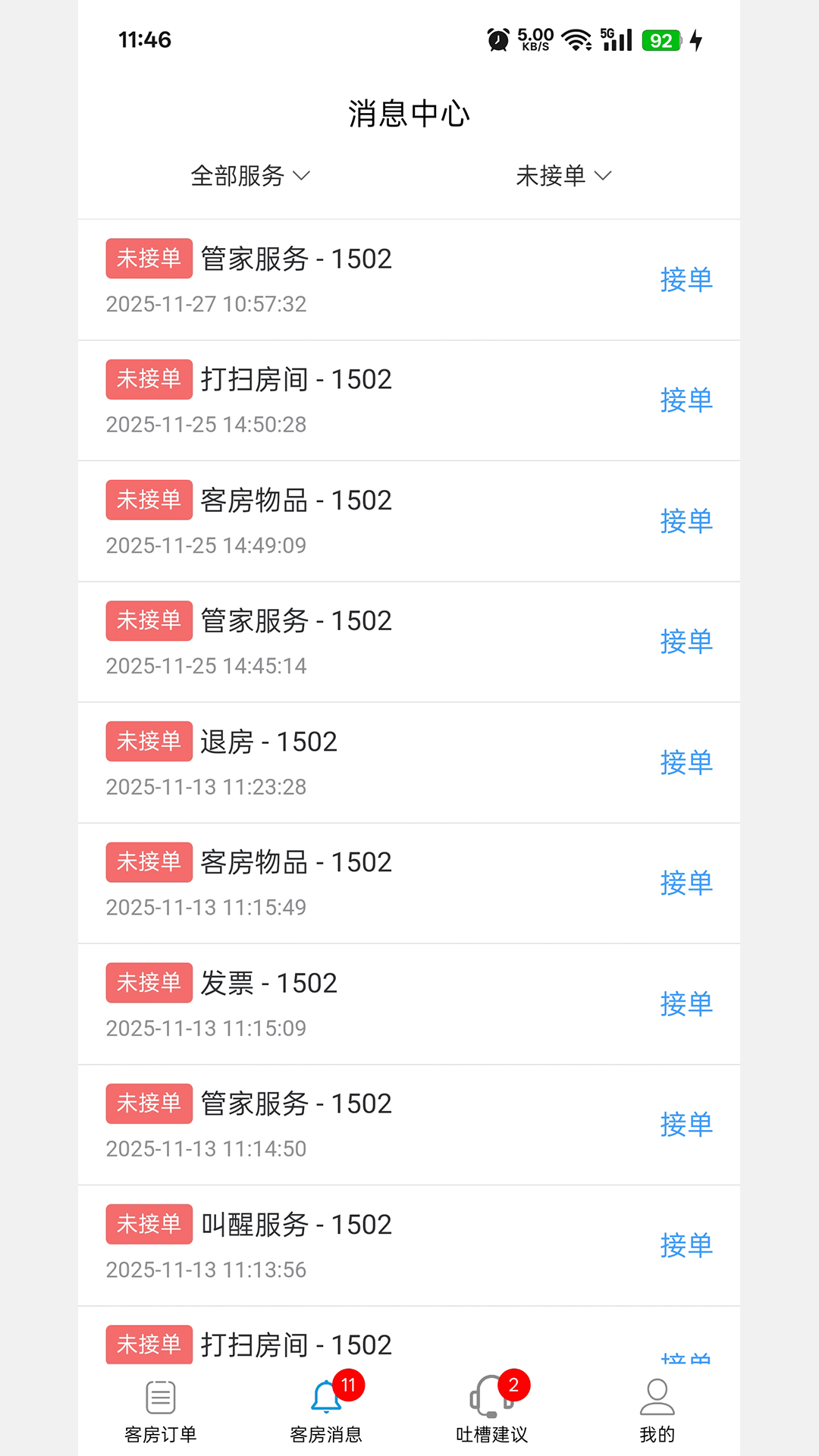The width and height of the screenshot is (819, 1456).
Task: Accept the 客房物品 order from 14:49:09
Action: pyautogui.click(x=686, y=522)
